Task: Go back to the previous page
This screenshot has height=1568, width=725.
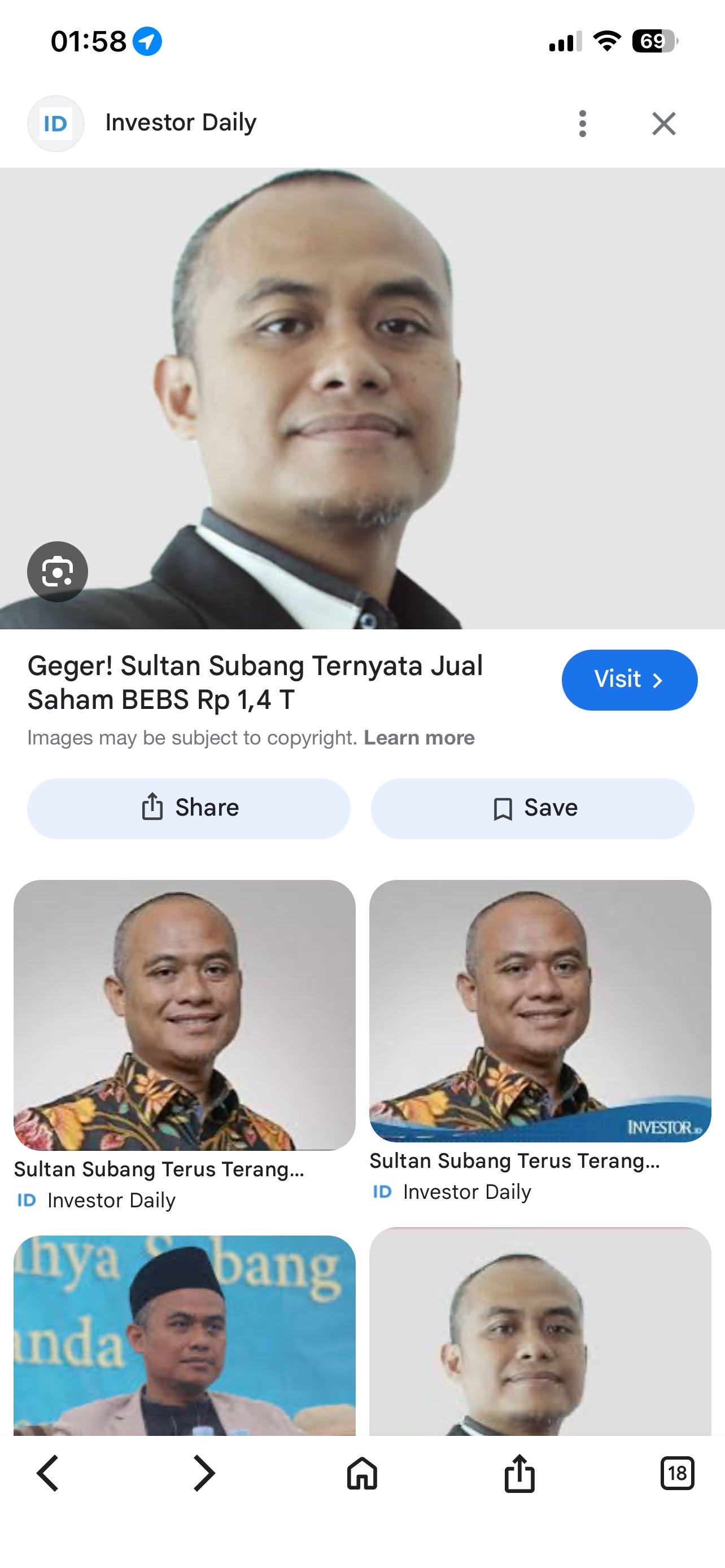Action: click(47, 1474)
